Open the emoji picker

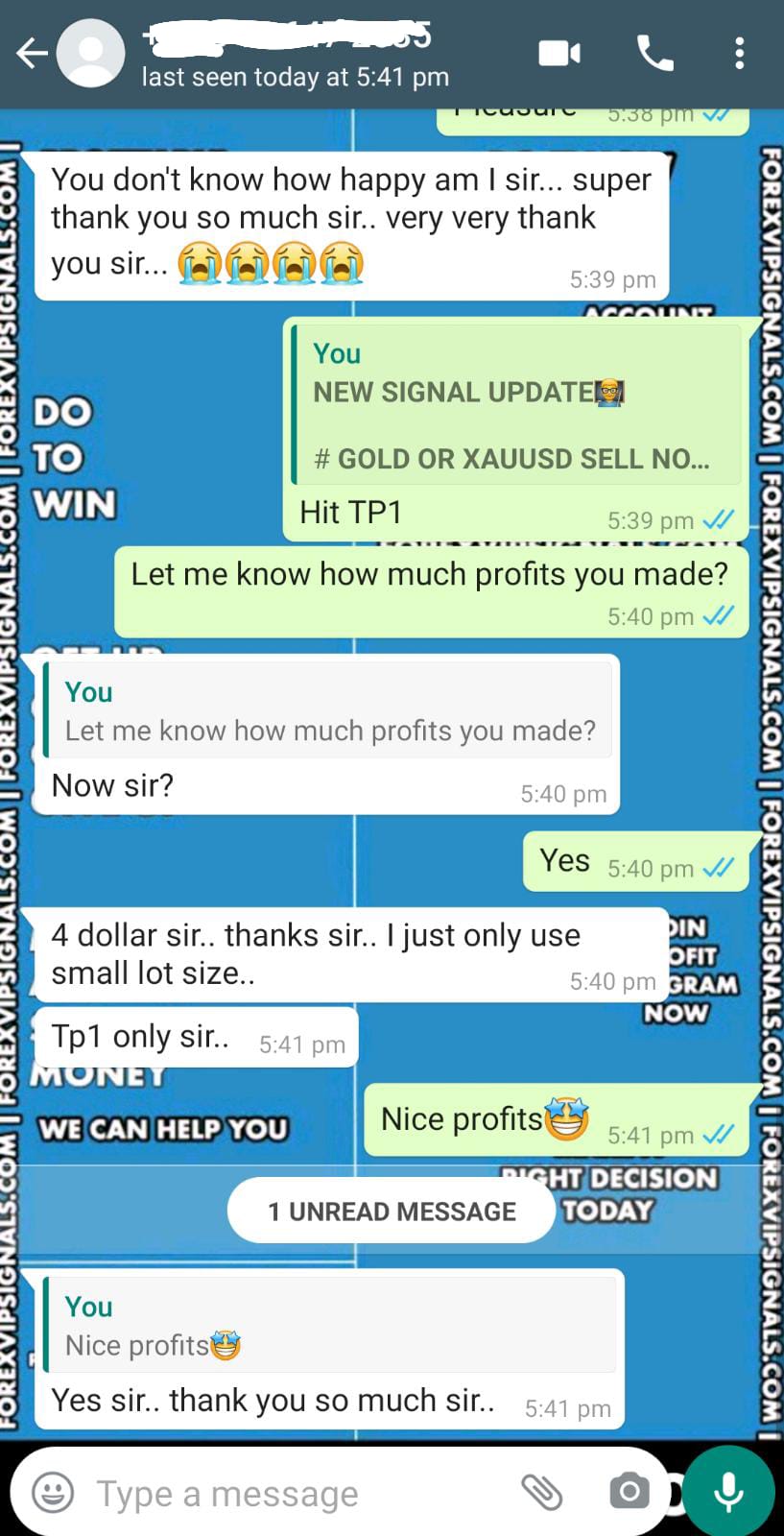click(x=53, y=1493)
